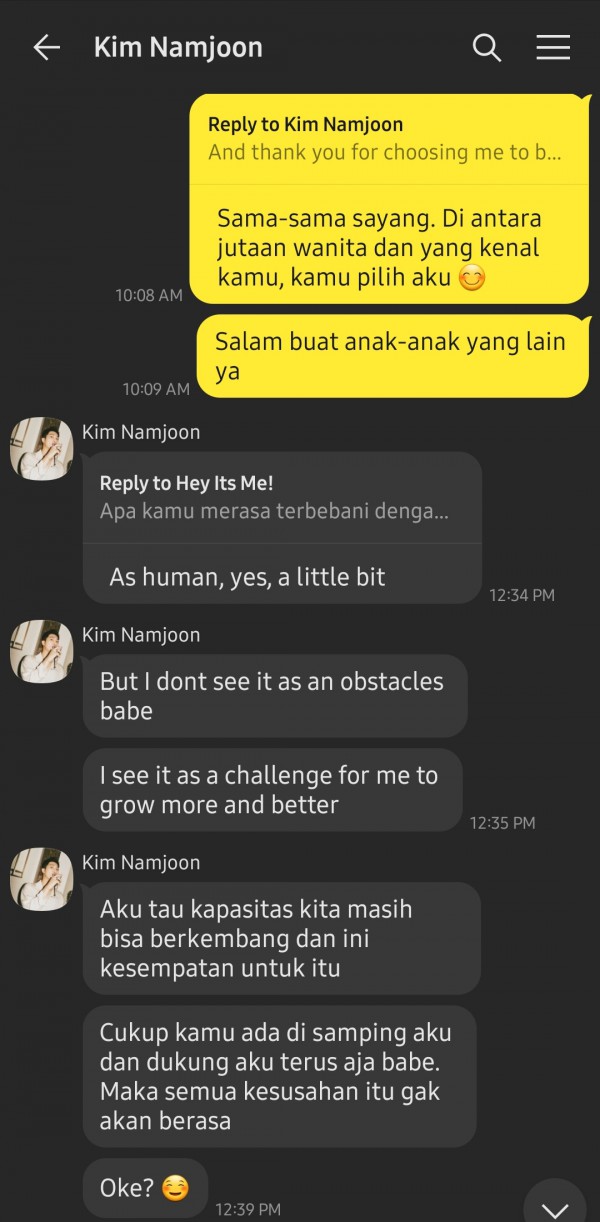Open Kim Namjoon's avatar beside 'As human' message
The height and width of the screenshot is (1222, 600).
pos(41,449)
